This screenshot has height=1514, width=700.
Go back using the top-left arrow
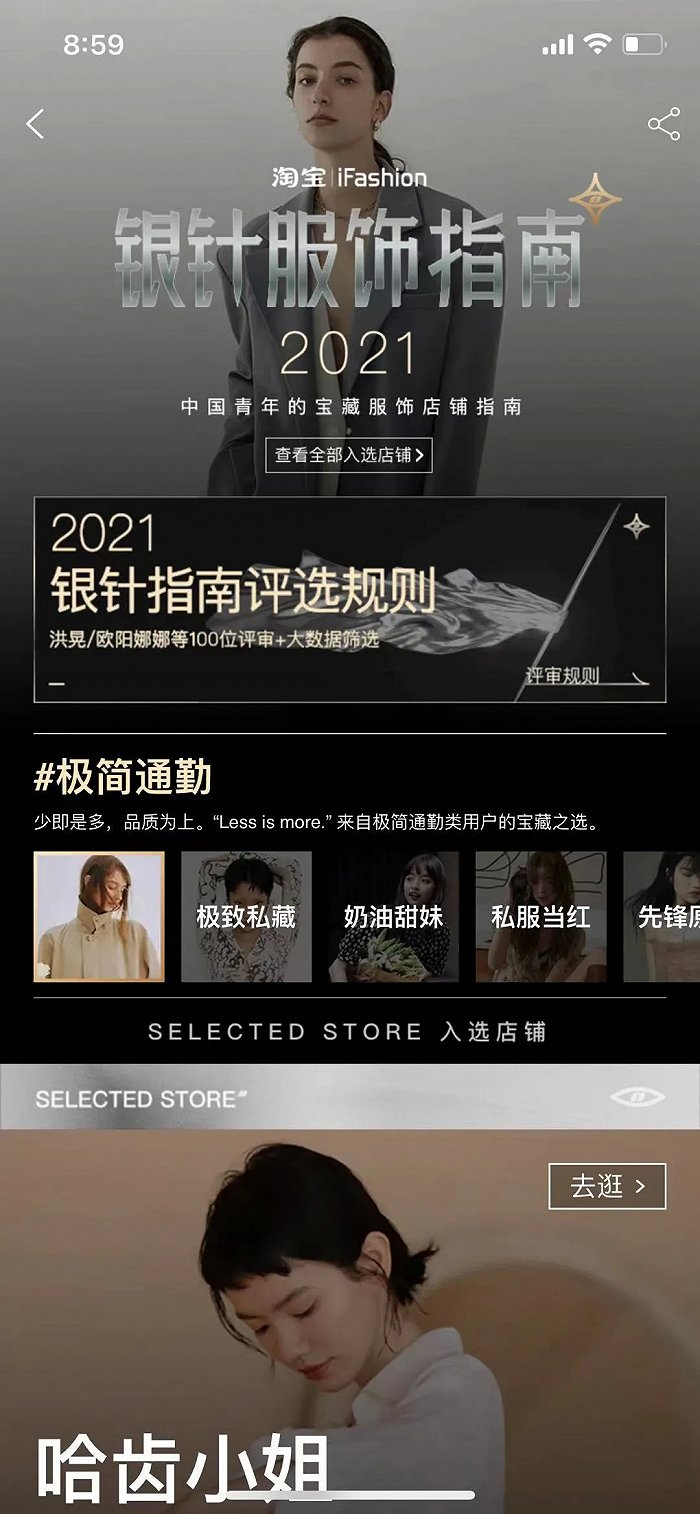point(36,125)
